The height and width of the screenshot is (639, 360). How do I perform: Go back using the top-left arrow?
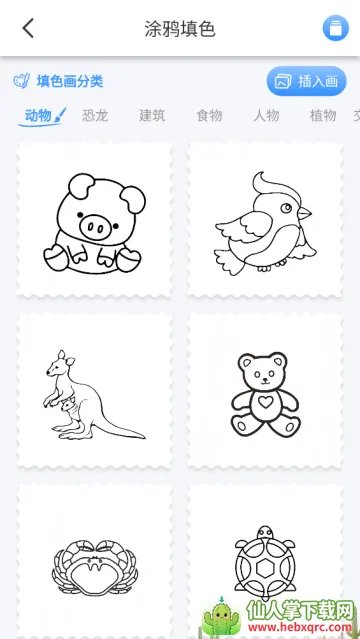click(28, 29)
